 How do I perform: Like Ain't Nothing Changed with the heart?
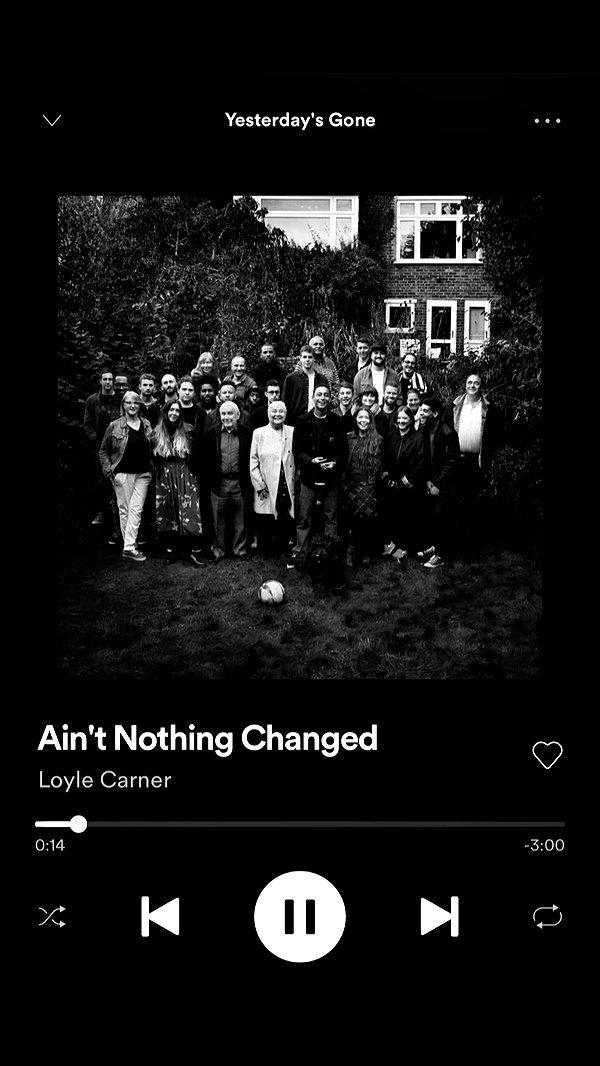pos(547,755)
